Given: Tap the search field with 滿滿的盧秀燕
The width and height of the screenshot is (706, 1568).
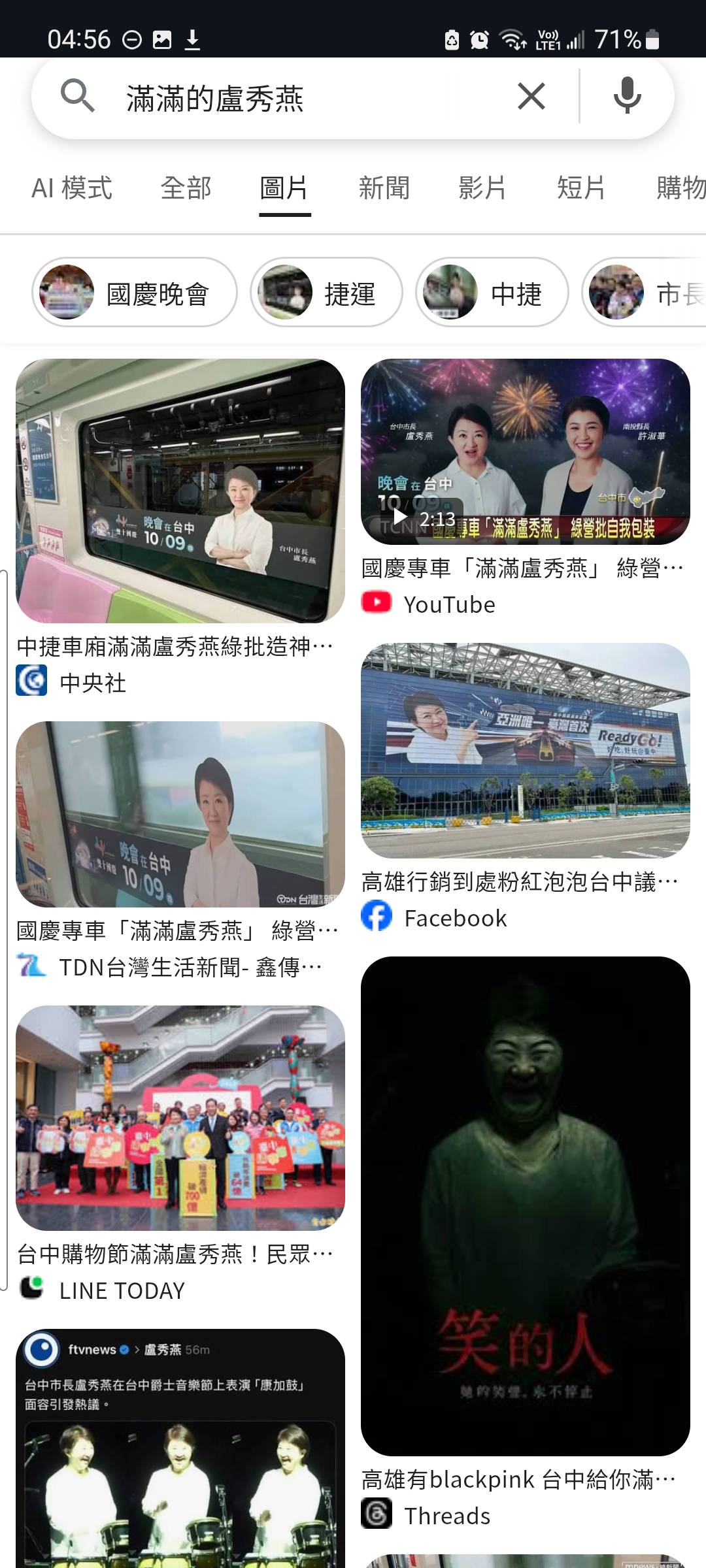Looking at the screenshot, I should [x=294, y=98].
